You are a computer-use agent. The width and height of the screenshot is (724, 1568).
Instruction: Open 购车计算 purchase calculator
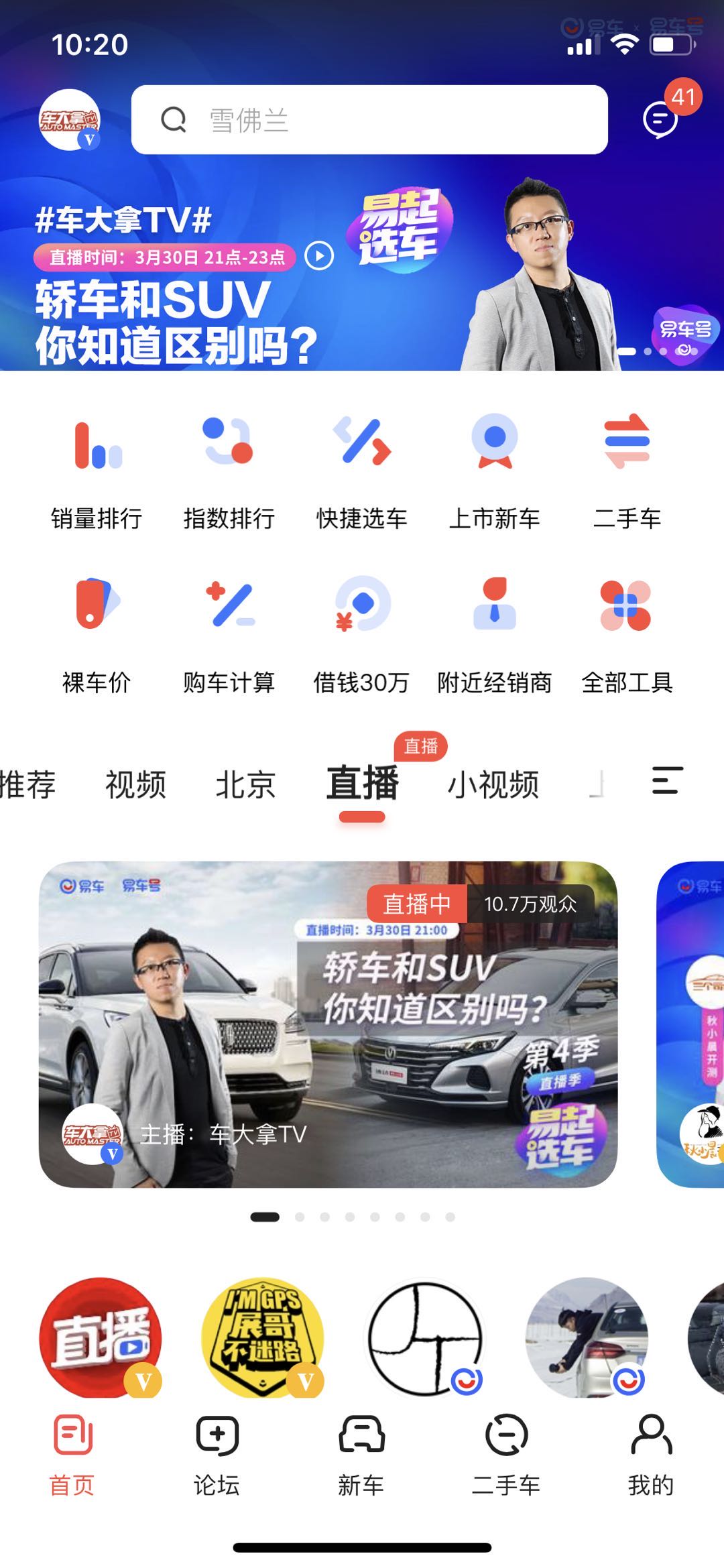229,634
